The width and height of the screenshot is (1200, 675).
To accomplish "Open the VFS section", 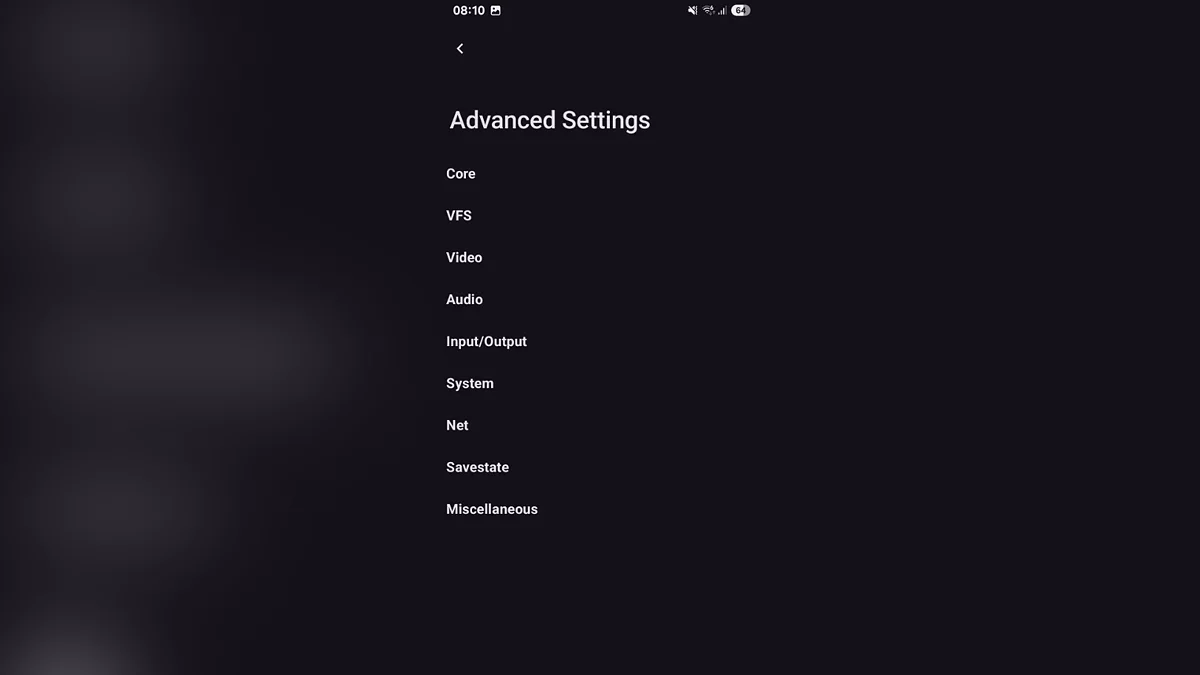I will (x=459, y=216).
